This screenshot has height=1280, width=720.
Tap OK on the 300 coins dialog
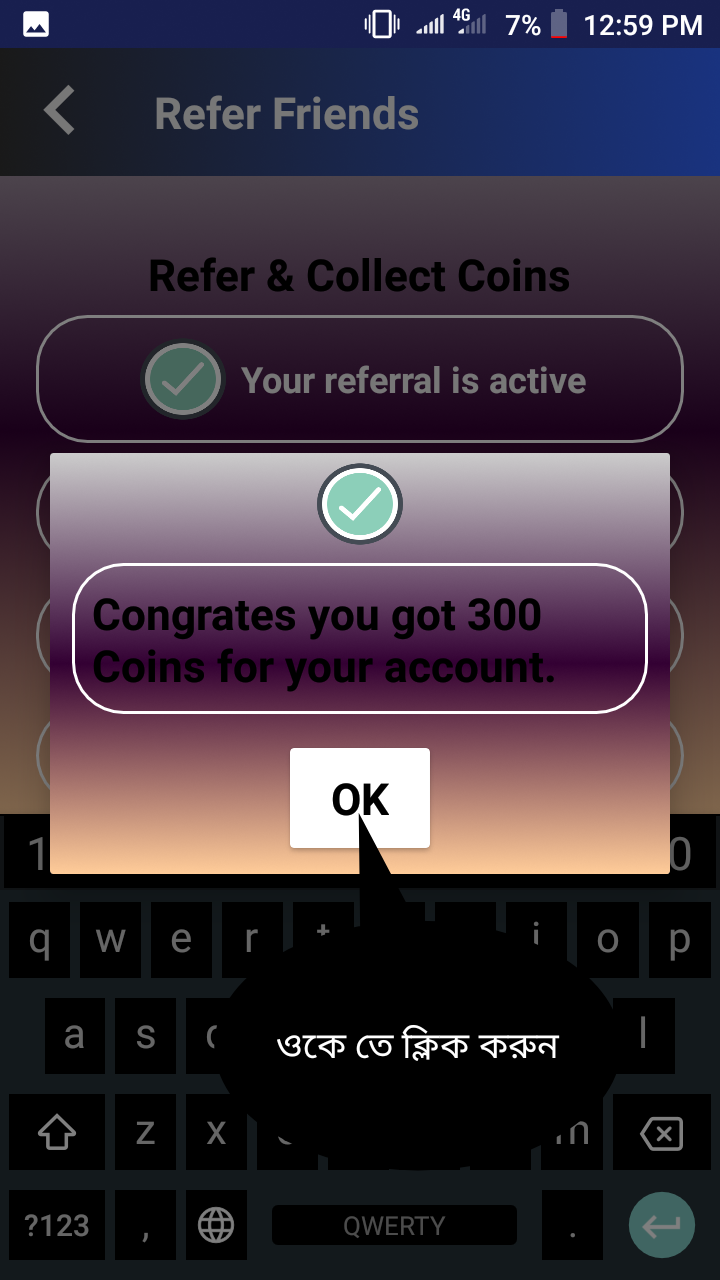(x=360, y=797)
